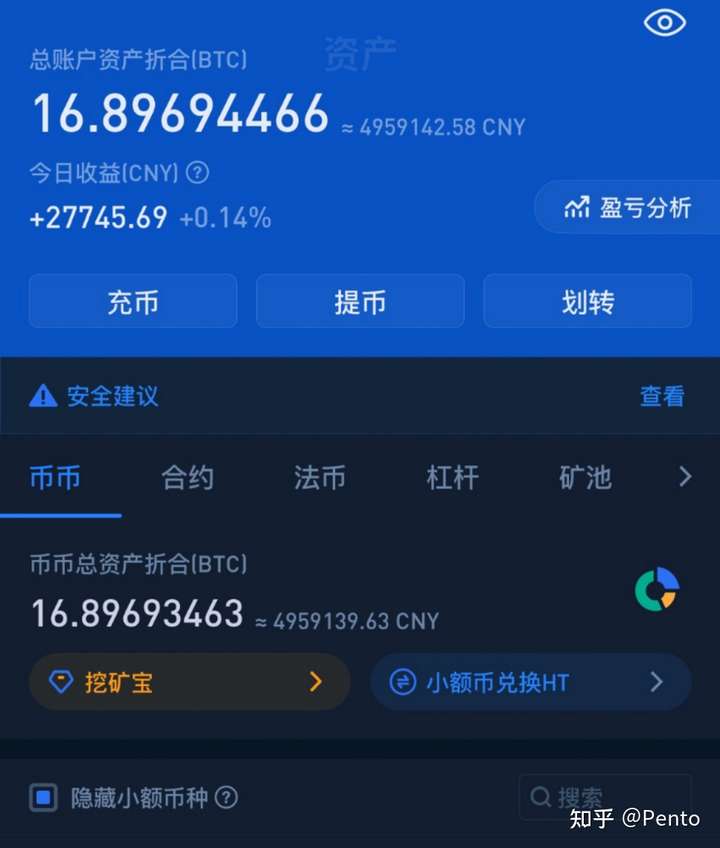
Task: Open the 盈亏分析 profit analysis chart icon
Action: click(577, 207)
